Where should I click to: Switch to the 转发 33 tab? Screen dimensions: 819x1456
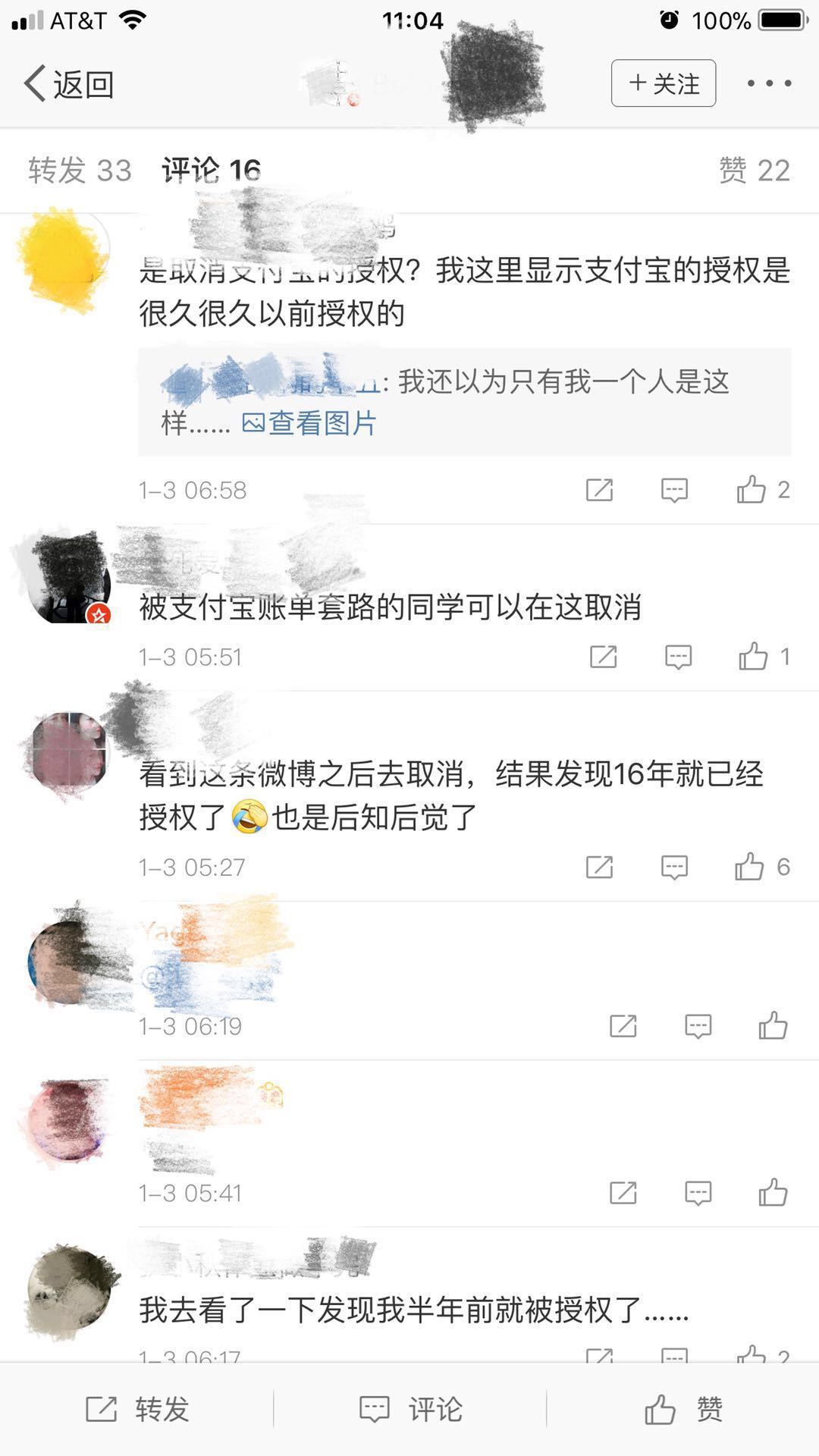coord(80,171)
